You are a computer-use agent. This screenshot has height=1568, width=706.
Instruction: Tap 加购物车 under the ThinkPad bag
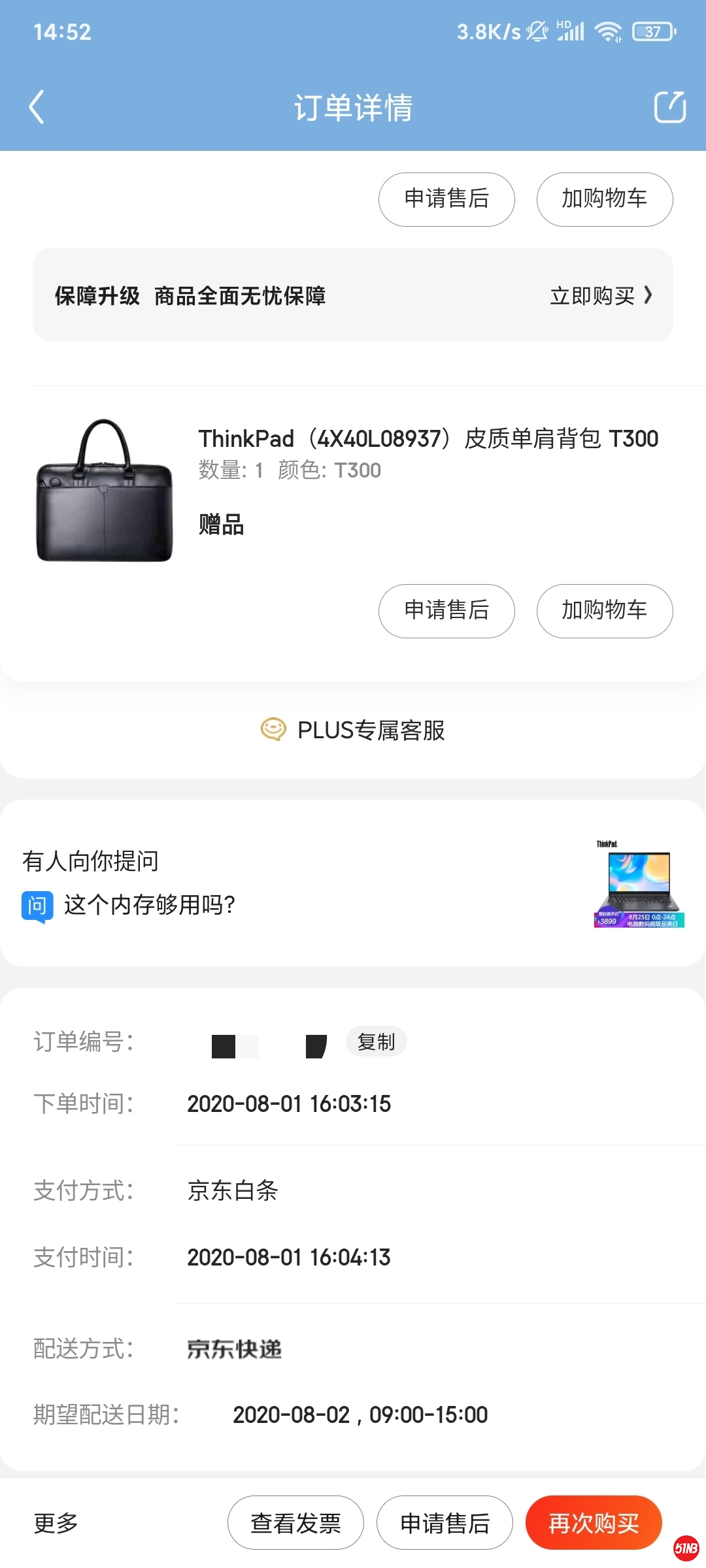click(x=605, y=611)
